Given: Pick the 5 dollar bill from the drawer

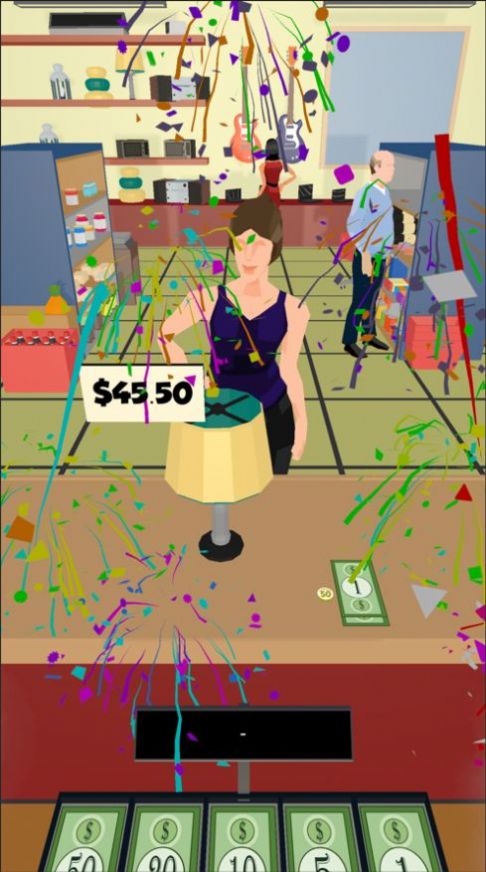Looking at the screenshot, I should 320,839.
